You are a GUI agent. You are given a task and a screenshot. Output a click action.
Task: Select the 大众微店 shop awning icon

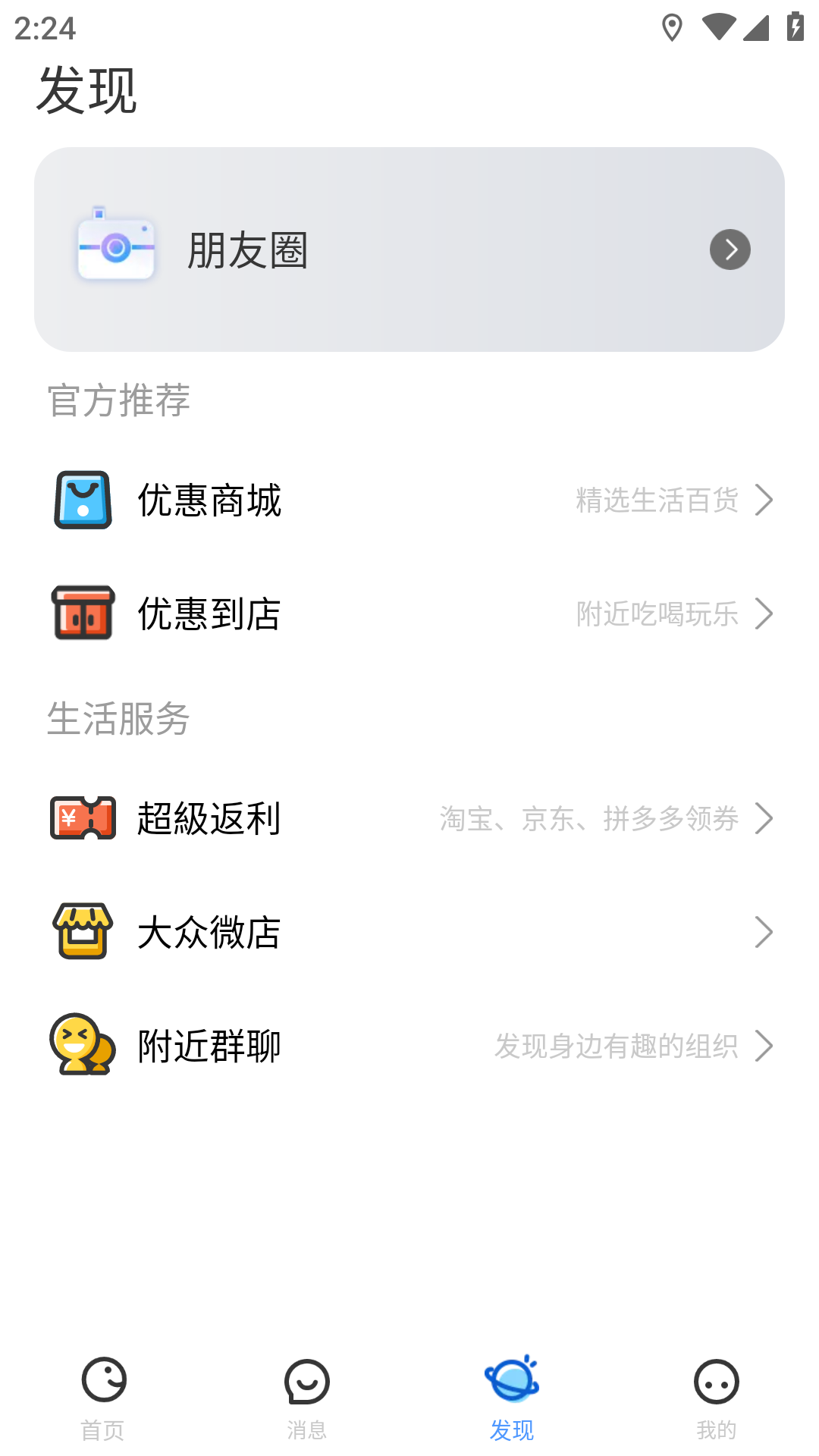tap(82, 932)
